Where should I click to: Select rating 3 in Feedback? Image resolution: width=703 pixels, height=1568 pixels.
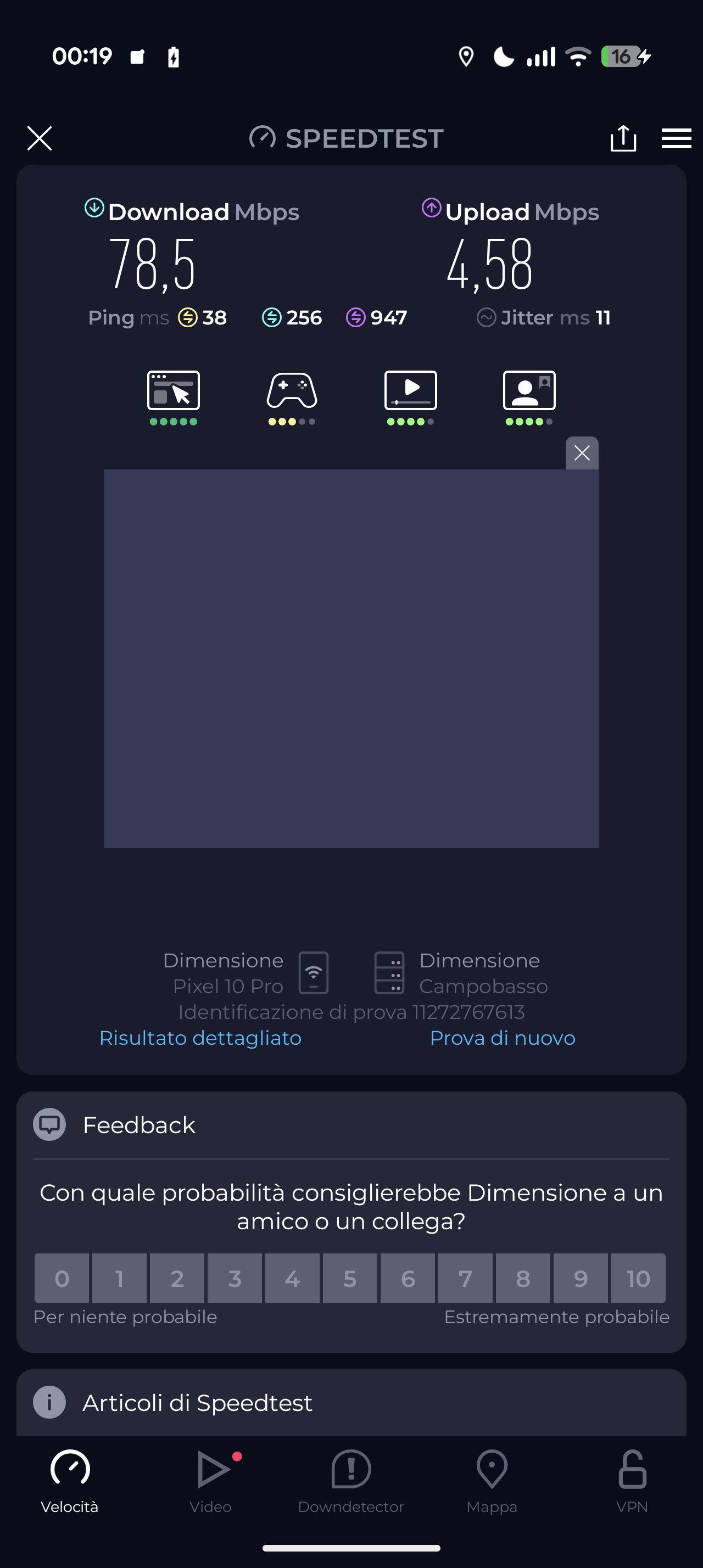(235, 1278)
